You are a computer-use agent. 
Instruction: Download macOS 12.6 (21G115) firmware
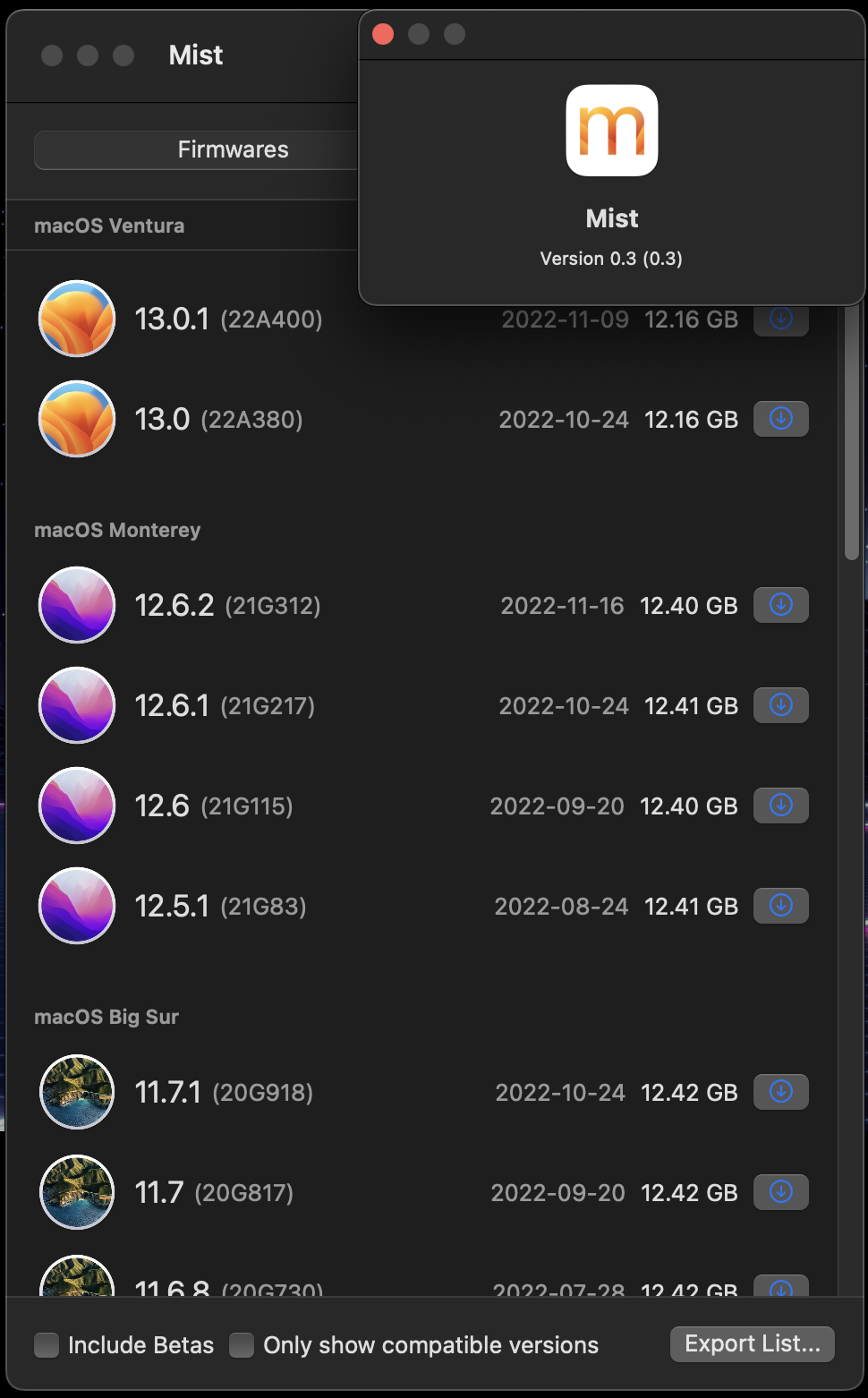(781, 806)
